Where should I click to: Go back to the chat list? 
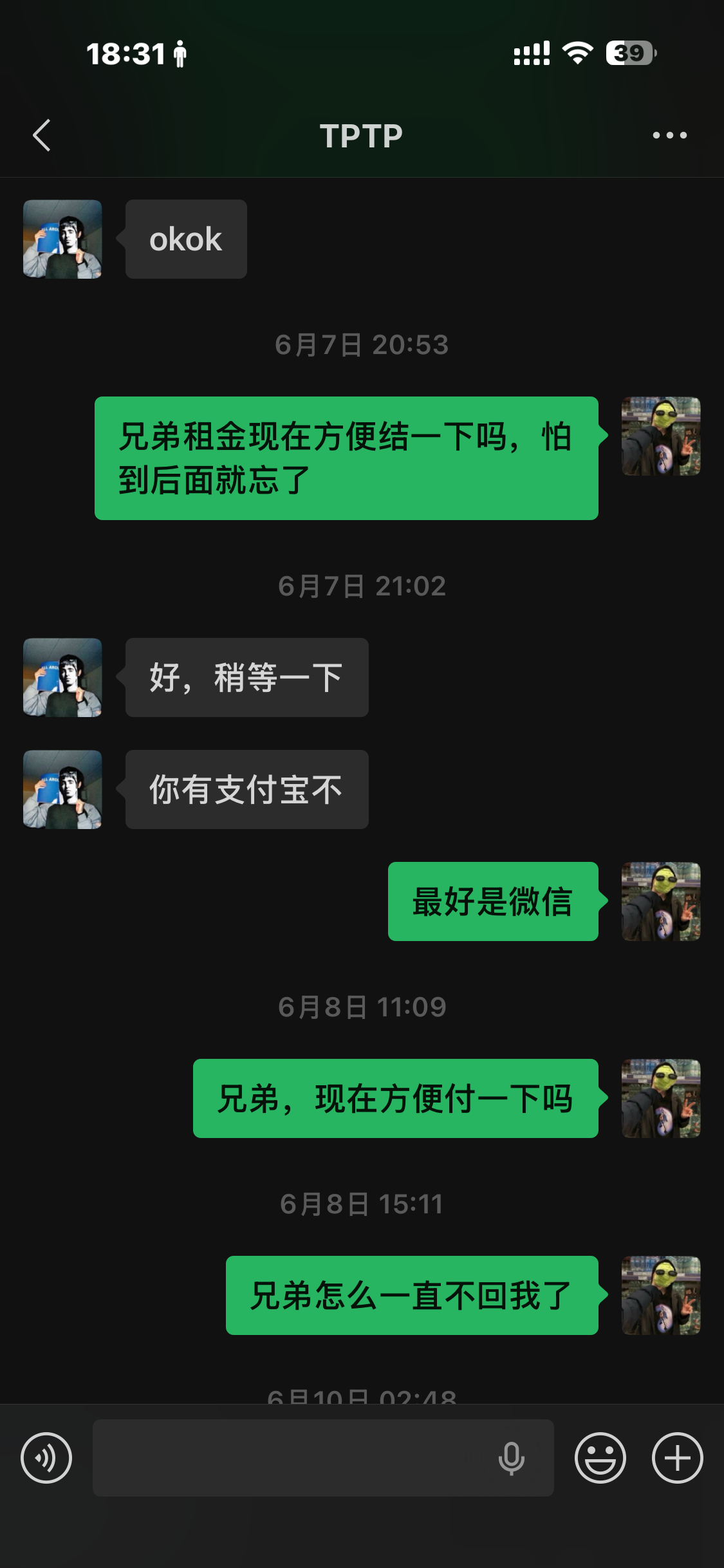click(x=42, y=135)
